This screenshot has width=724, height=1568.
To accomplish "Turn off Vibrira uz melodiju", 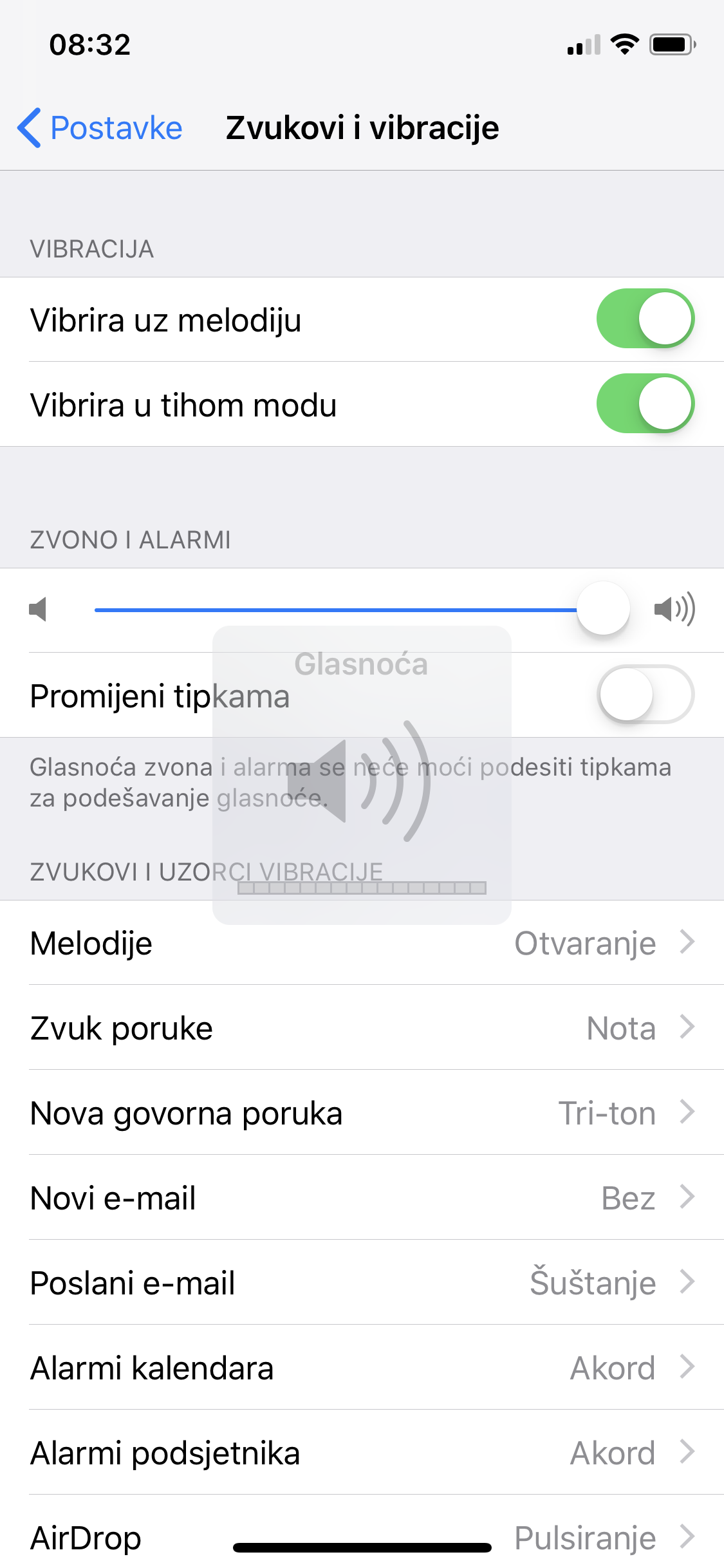I will tap(645, 319).
